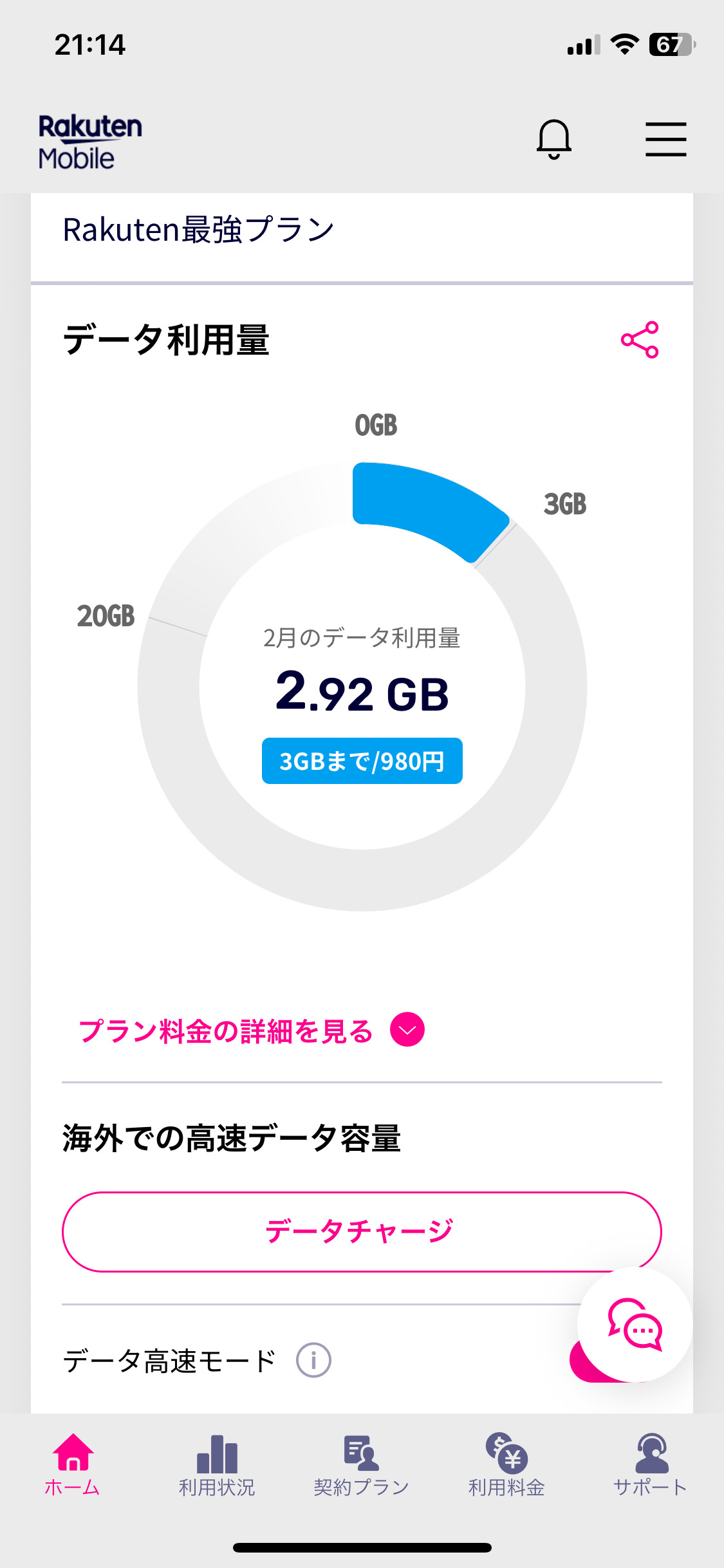Open the hamburger menu

(x=666, y=139)
